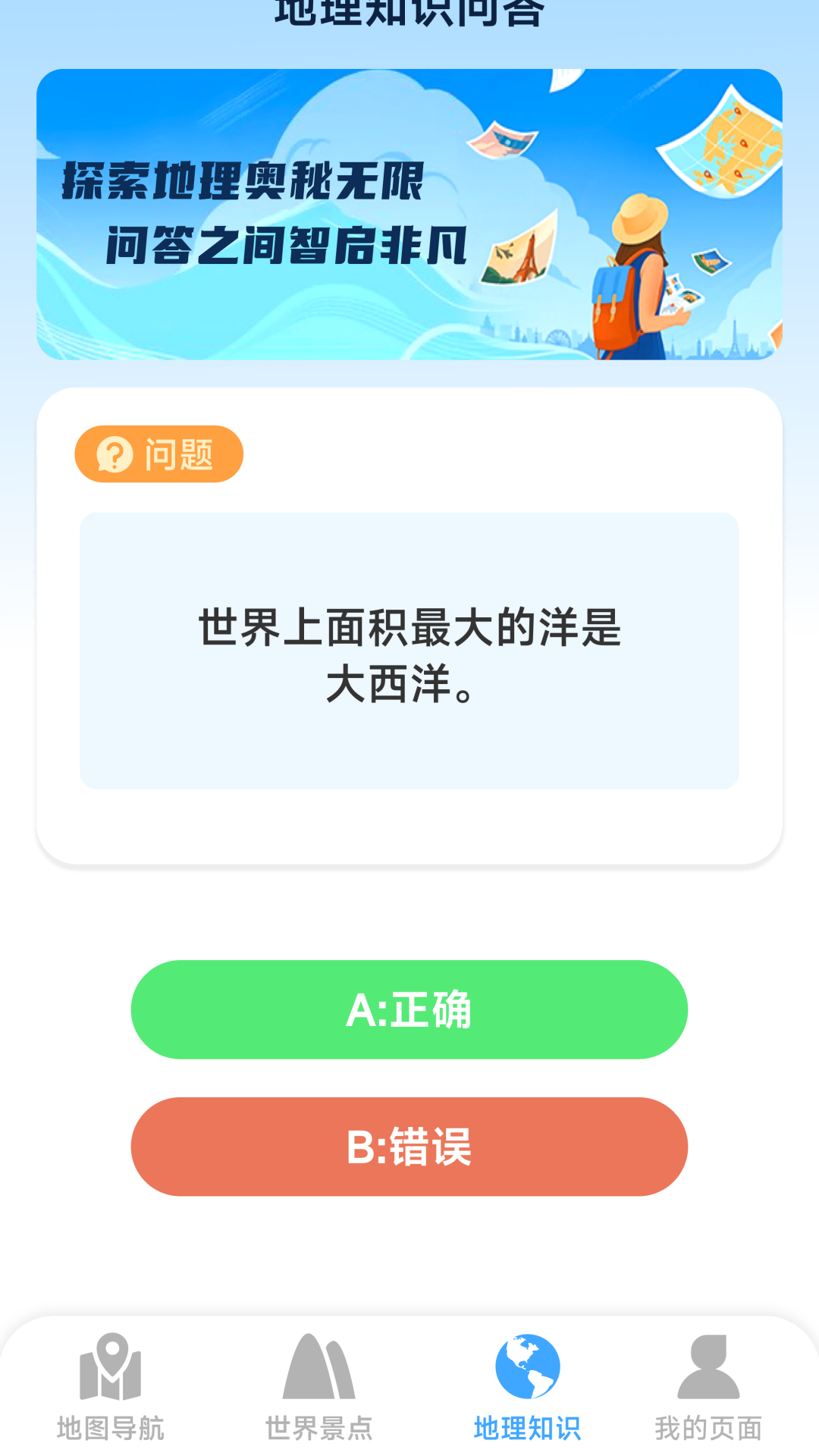Answer A:正确 for the question
This screenshot has height=1456, width=819.
tap(409, 1009)
